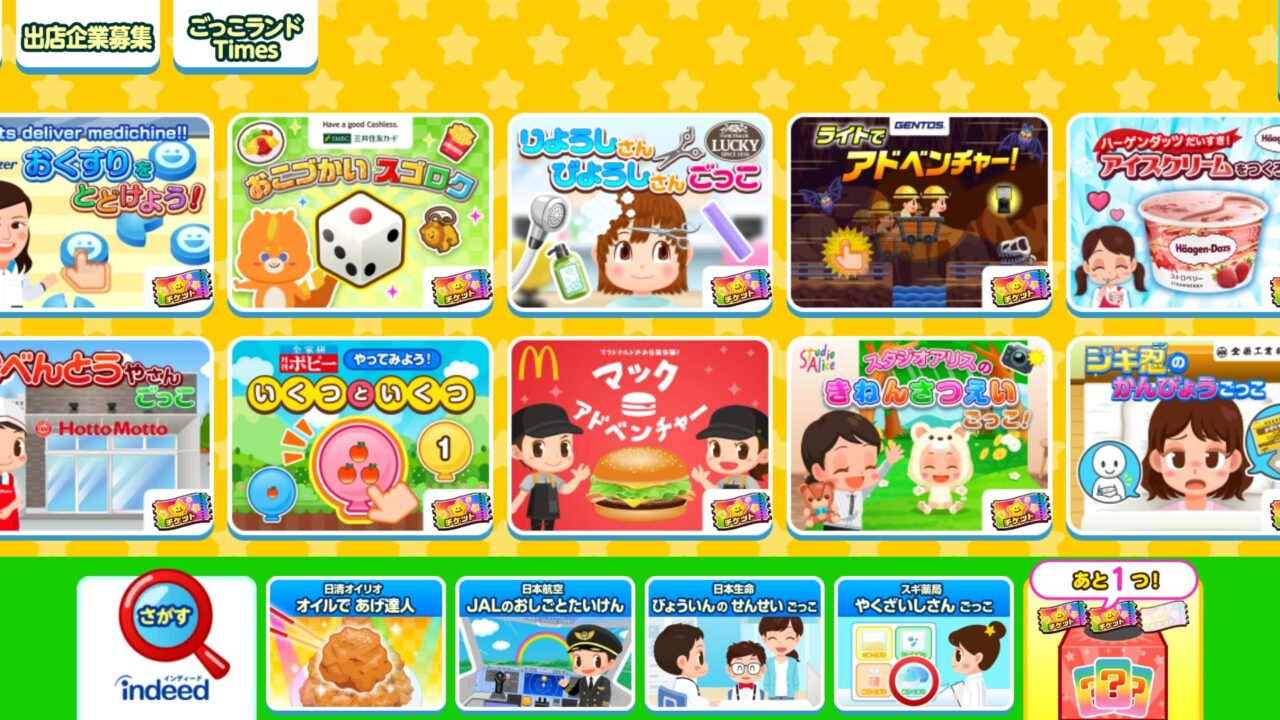The width and height of the screenshot is (1280, 720).
Task: Open the マックアドベンチャー game
Action: (640, 436)
